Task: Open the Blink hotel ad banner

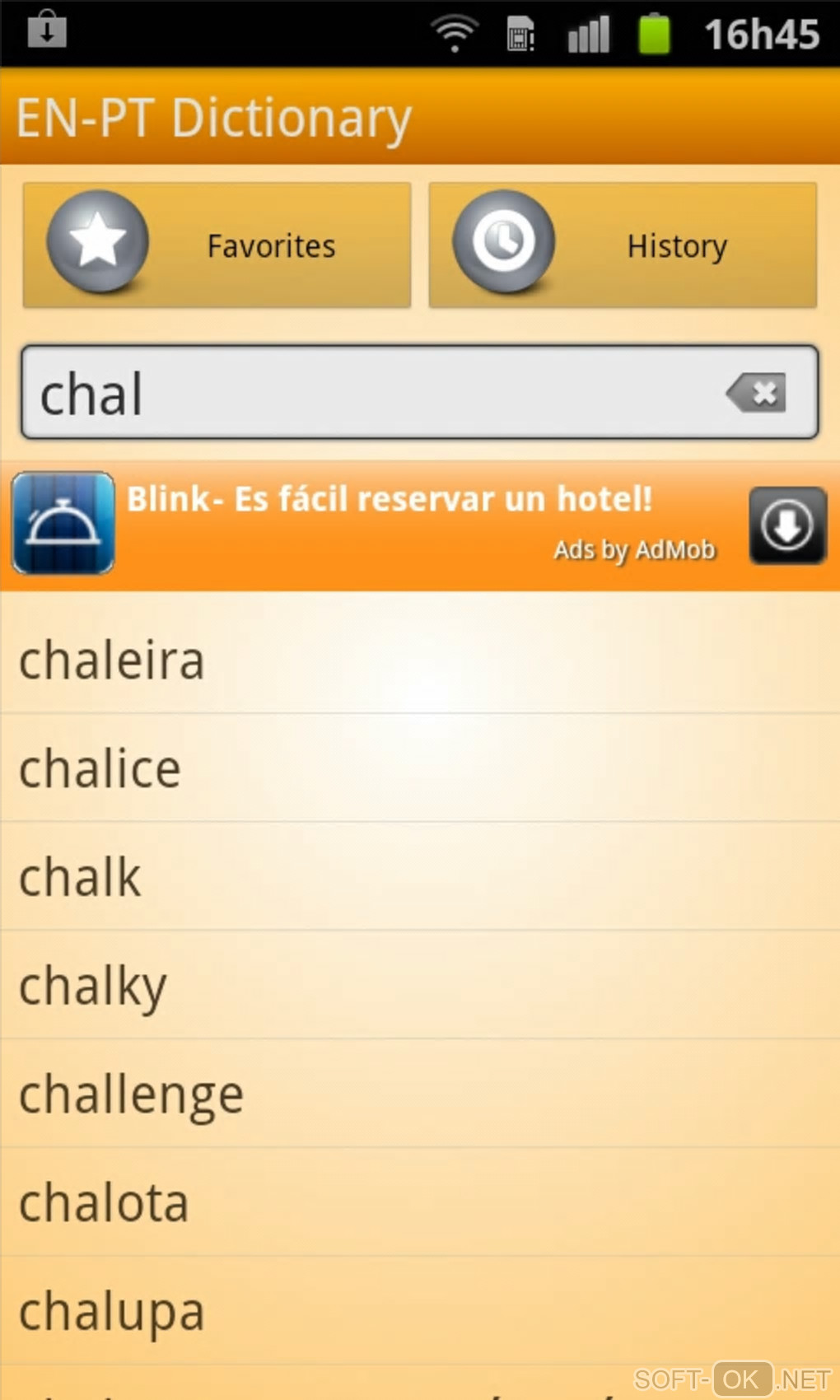Action: pyautogui.click(x=387, y=524)
